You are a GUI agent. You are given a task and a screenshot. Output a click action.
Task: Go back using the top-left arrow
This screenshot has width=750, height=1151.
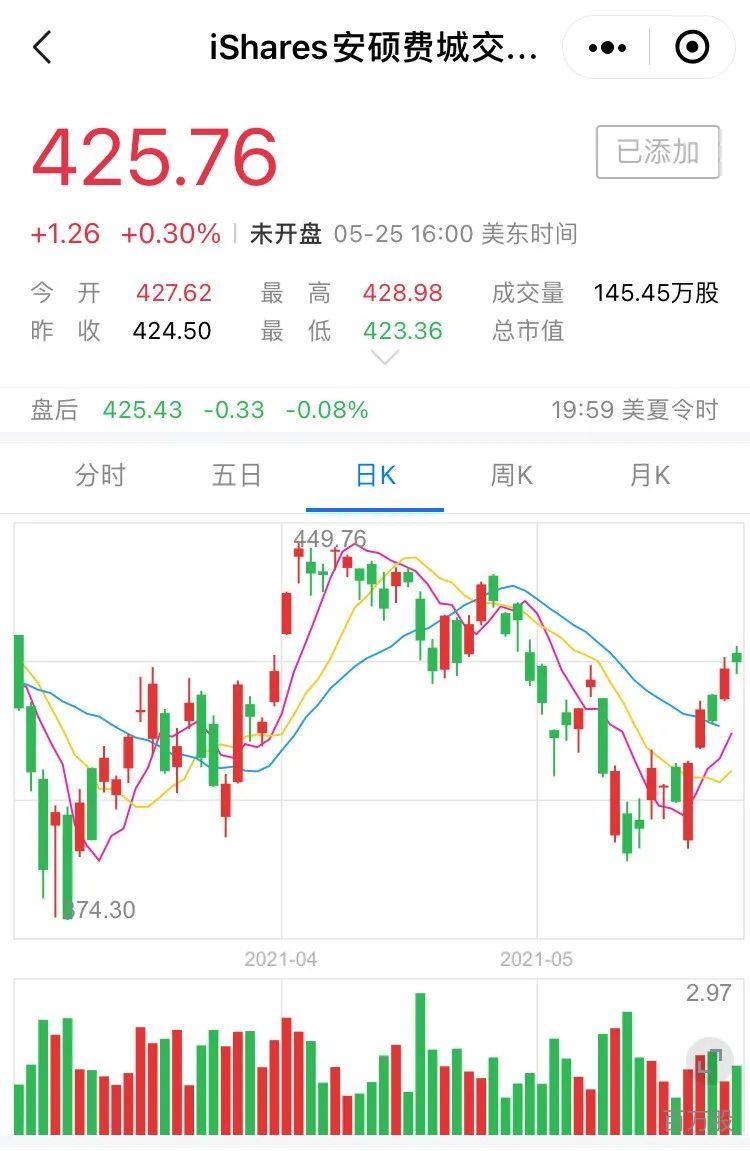(43, 48)
